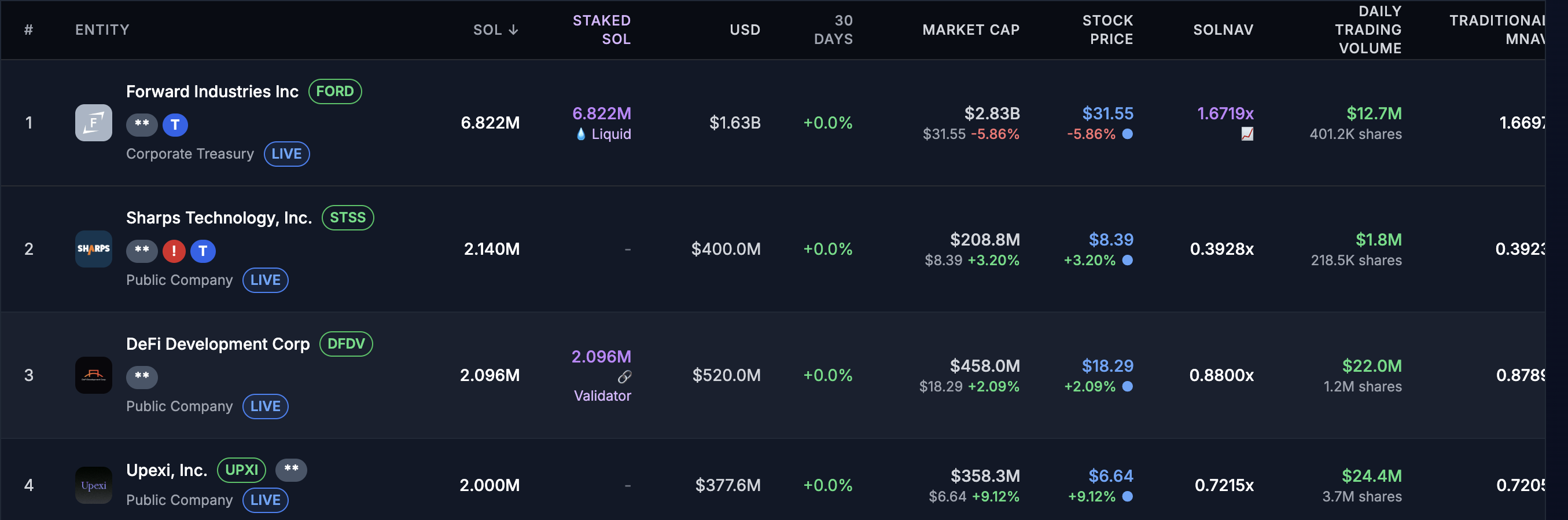Image resolution: width=1568 pixels, height=520 pixels.
Task: Open the SOLNAV chart icon for Forward Industries
Action: tap(1247, 134)
